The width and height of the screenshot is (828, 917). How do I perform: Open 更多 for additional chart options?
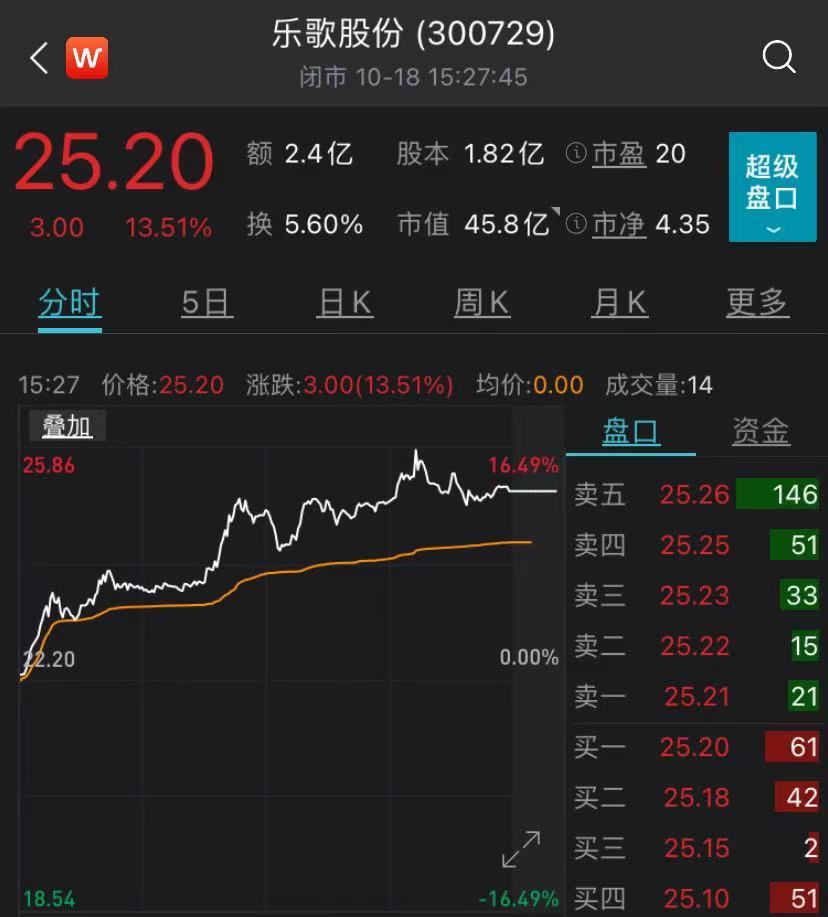coord(757,302)
